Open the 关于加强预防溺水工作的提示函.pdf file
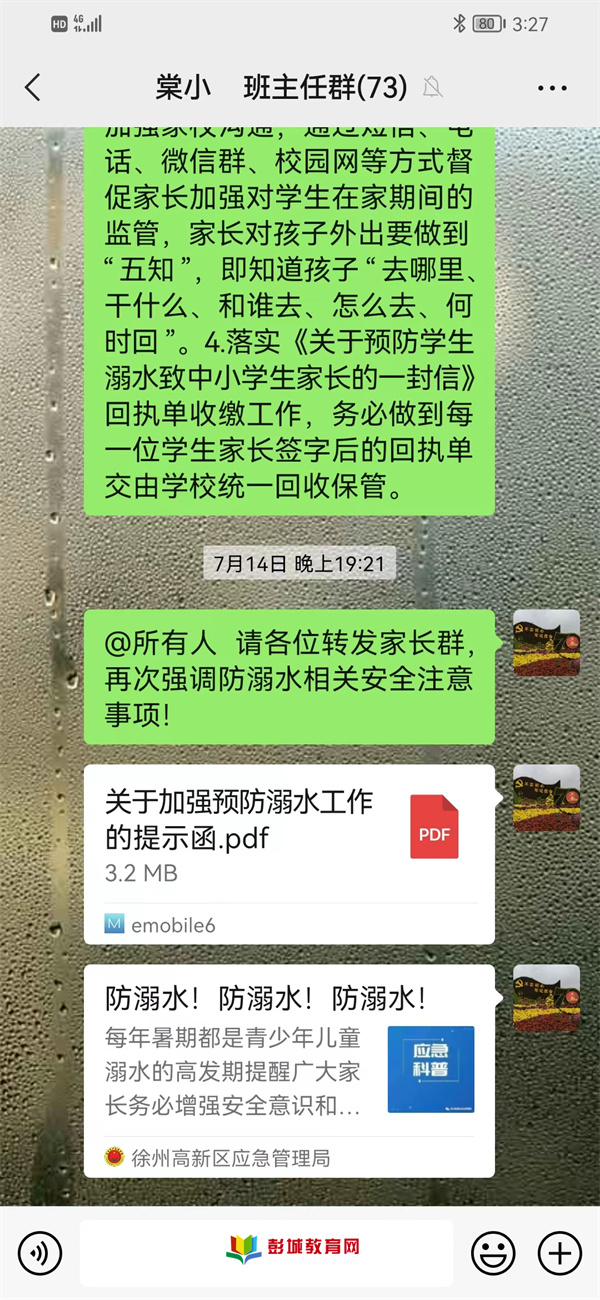The width and height of the screenshot is (600, 1300). [288, 854]
